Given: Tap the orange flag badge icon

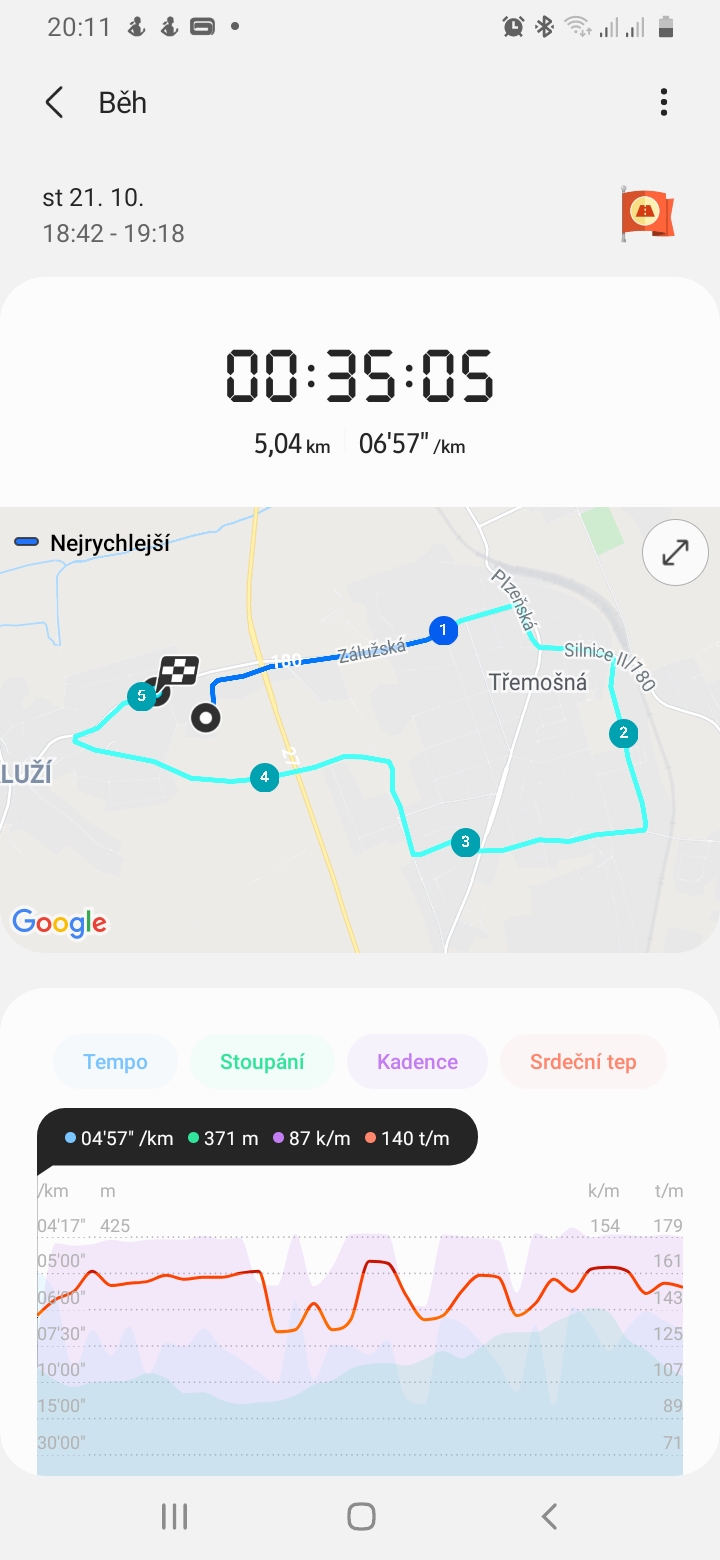Looking at the screenshot, I should 647,213.
